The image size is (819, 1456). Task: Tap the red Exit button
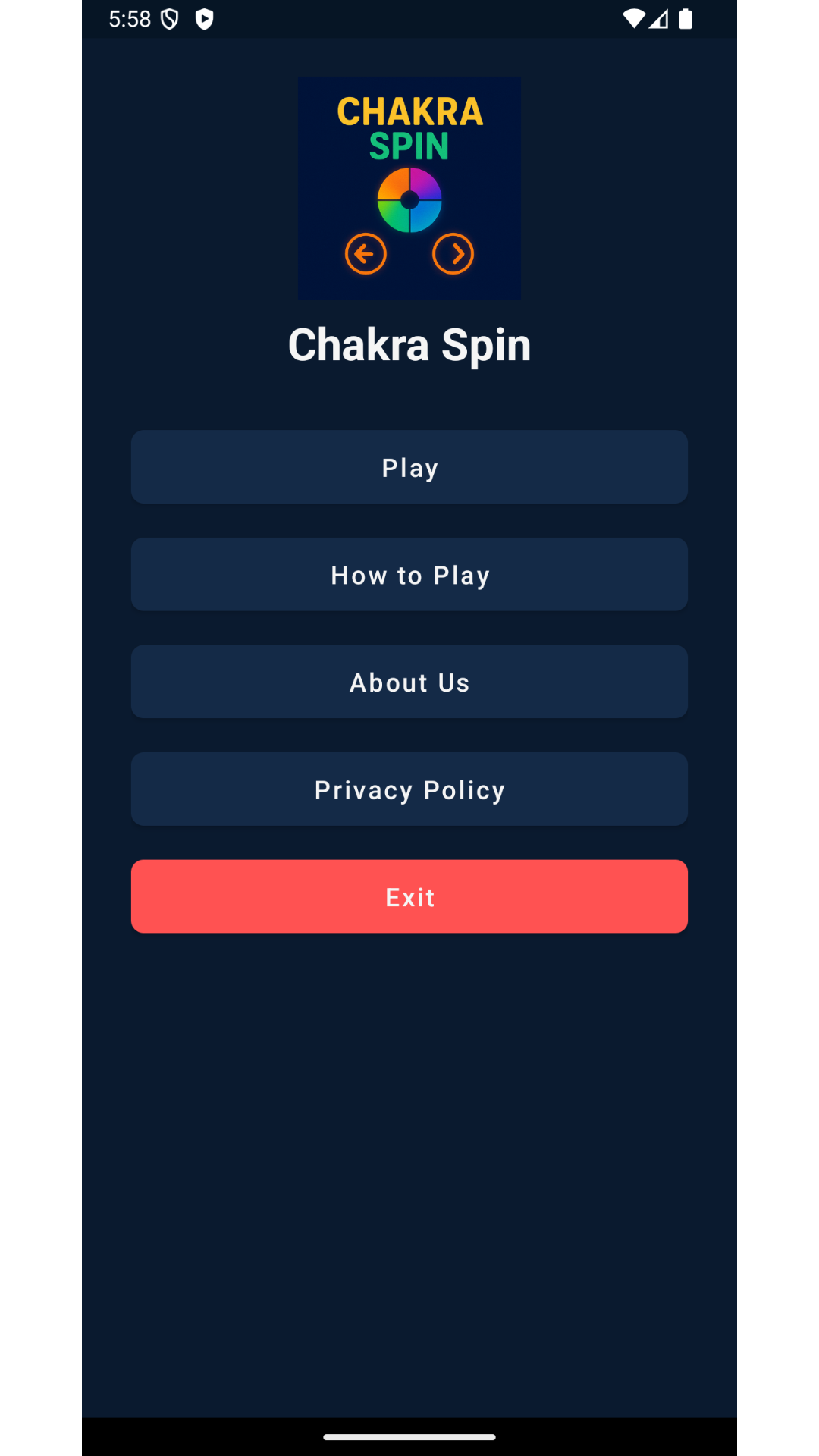pyautogui.click(x=409, y=896)
